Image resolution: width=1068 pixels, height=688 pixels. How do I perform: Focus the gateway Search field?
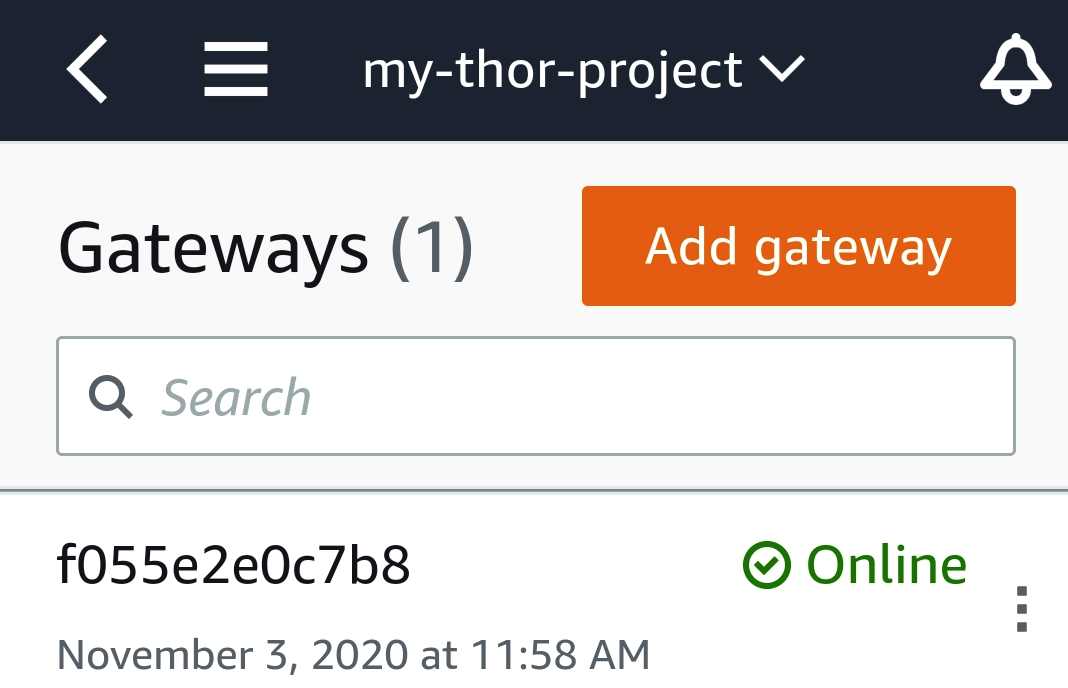click(x=536, y=397)
